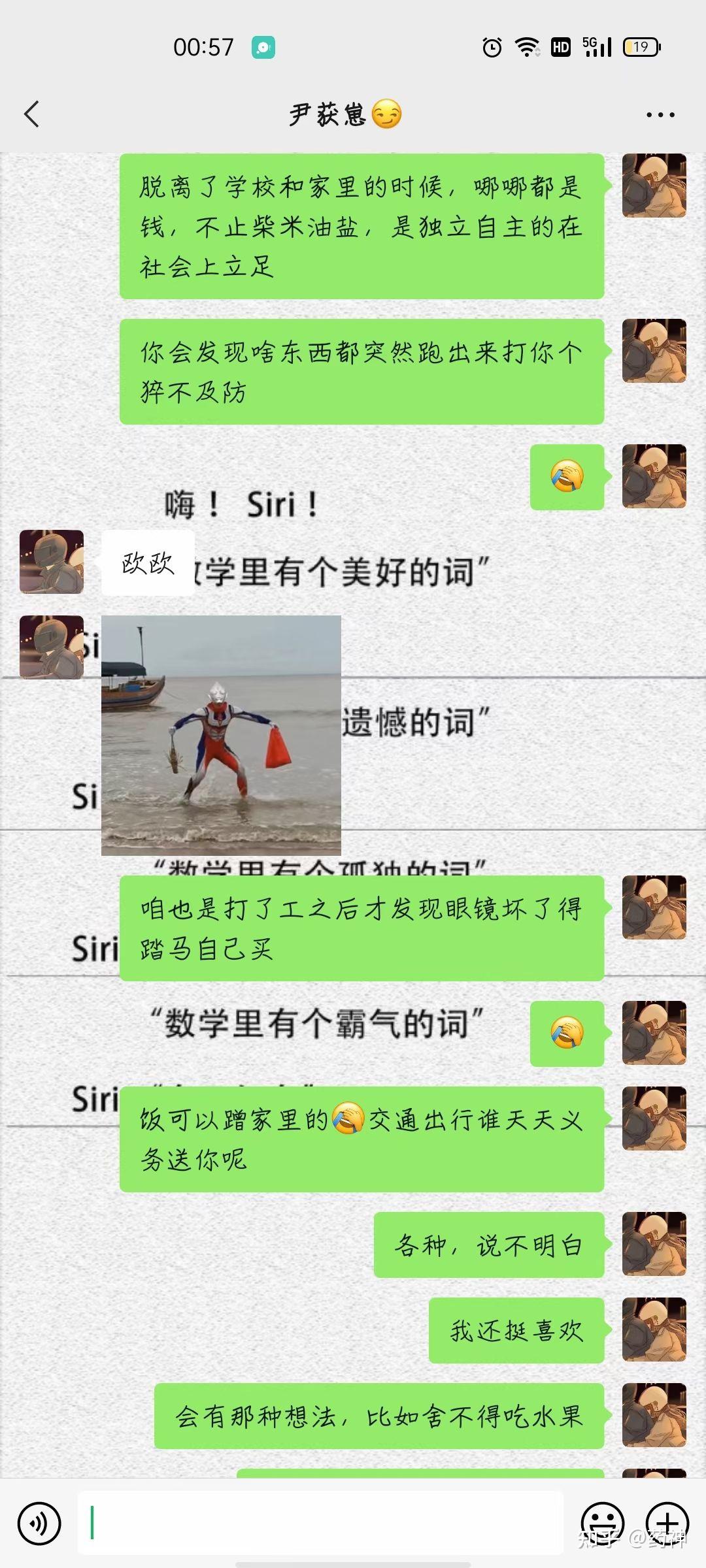Open the plus attachment menu
Image resolution: width=706 pixels, height=1568 pixels.
667,1524
